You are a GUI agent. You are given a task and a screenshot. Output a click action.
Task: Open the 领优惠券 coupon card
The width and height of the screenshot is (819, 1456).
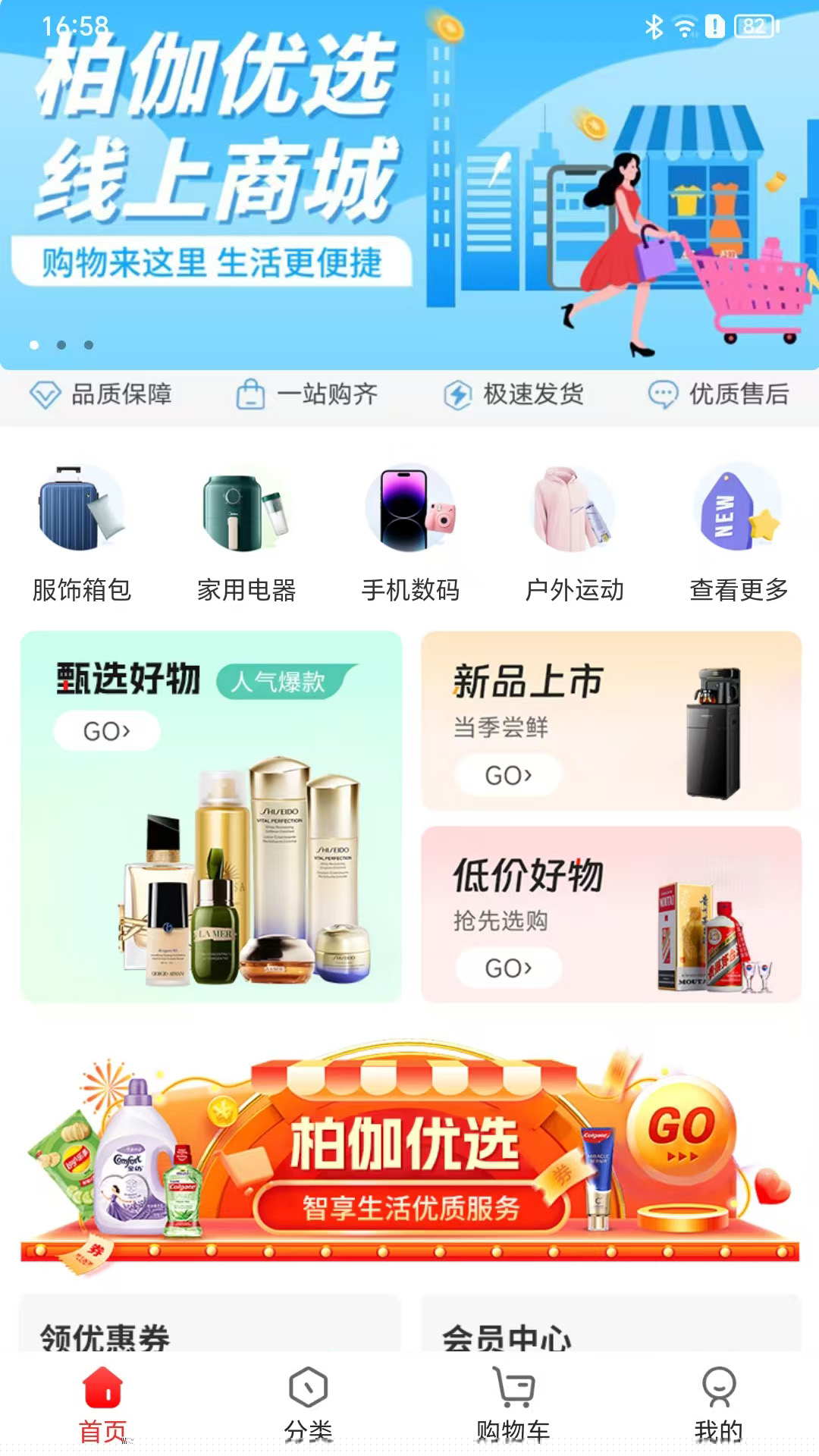pyautogui.click(x=209, y=1326)
